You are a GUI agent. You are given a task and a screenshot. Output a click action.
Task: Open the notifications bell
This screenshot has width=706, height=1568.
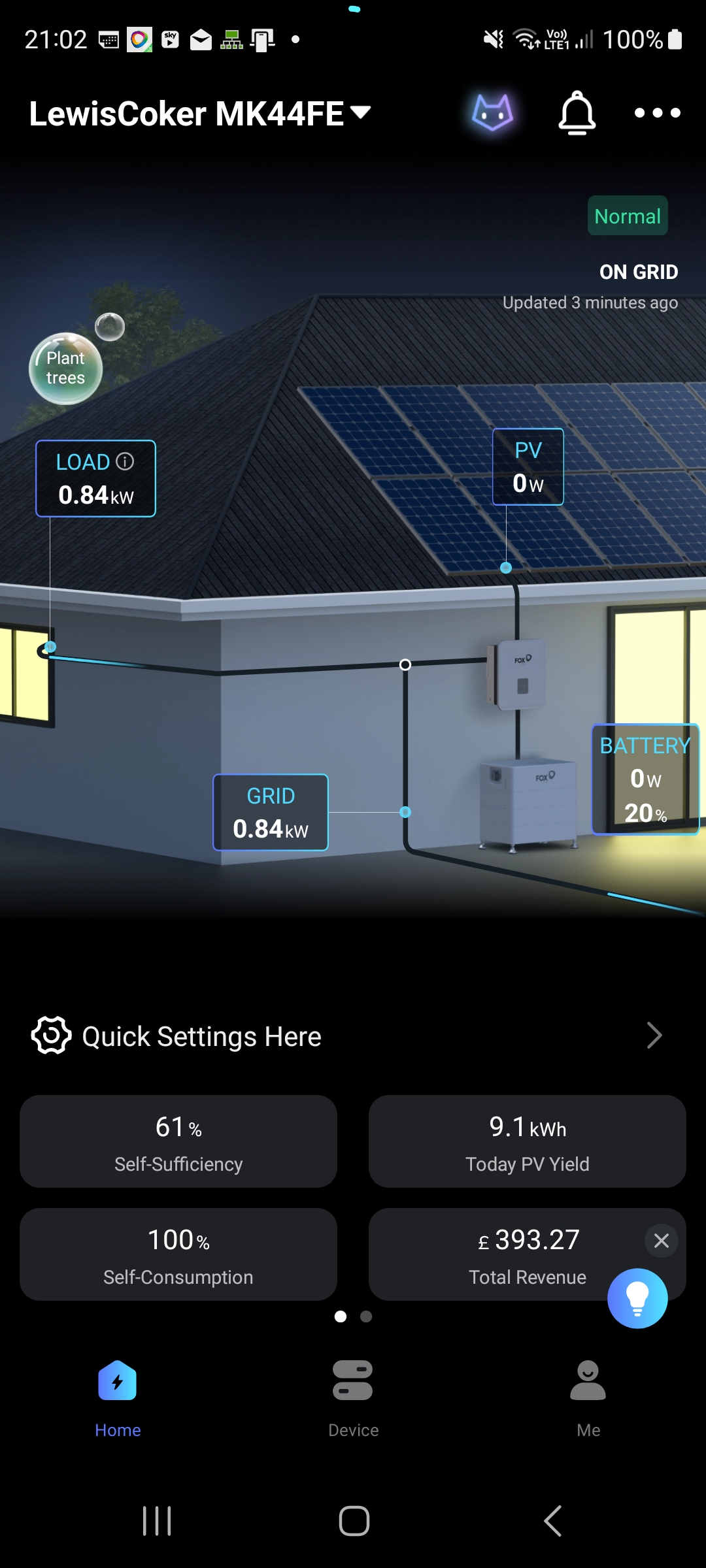click(577, 113)
